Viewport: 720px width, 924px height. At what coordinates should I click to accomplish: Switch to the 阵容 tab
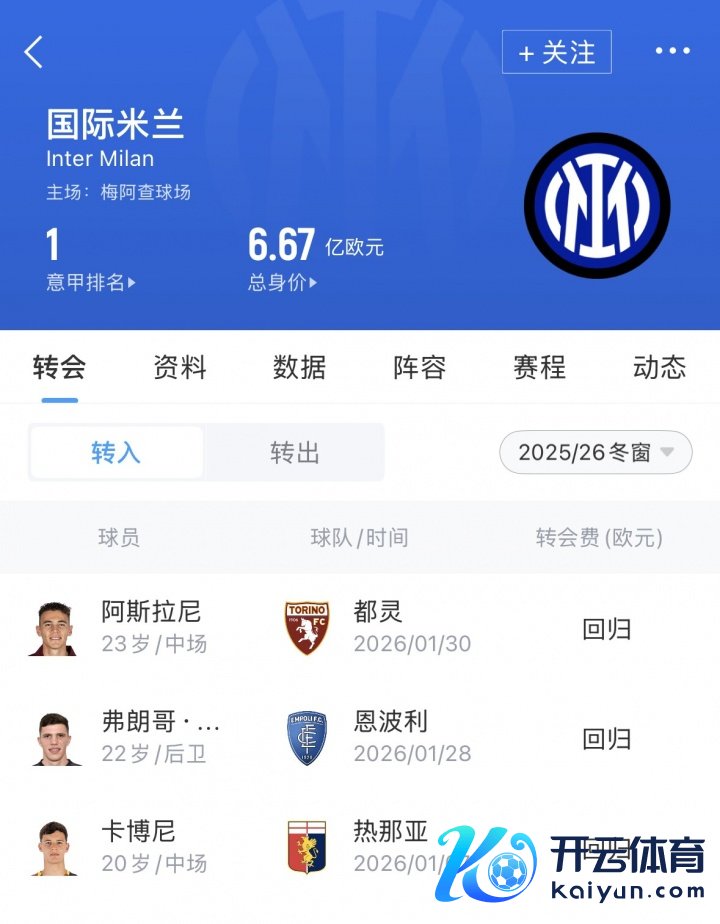click(x=419, y=367)
